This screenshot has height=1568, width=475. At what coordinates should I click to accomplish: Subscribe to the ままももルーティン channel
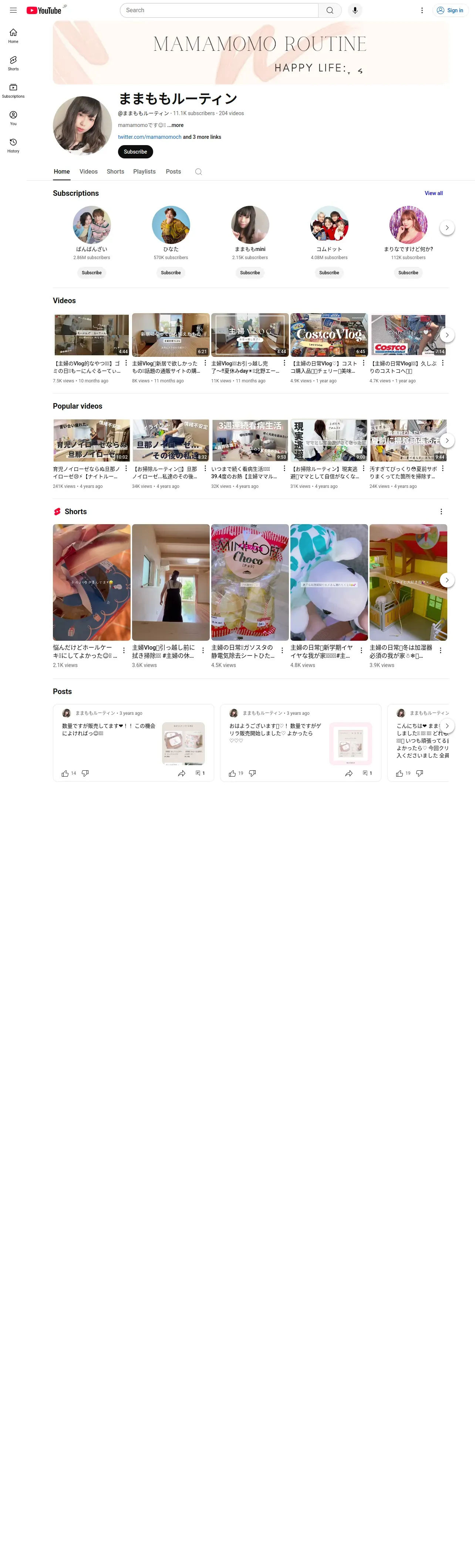tap(135, 151)
